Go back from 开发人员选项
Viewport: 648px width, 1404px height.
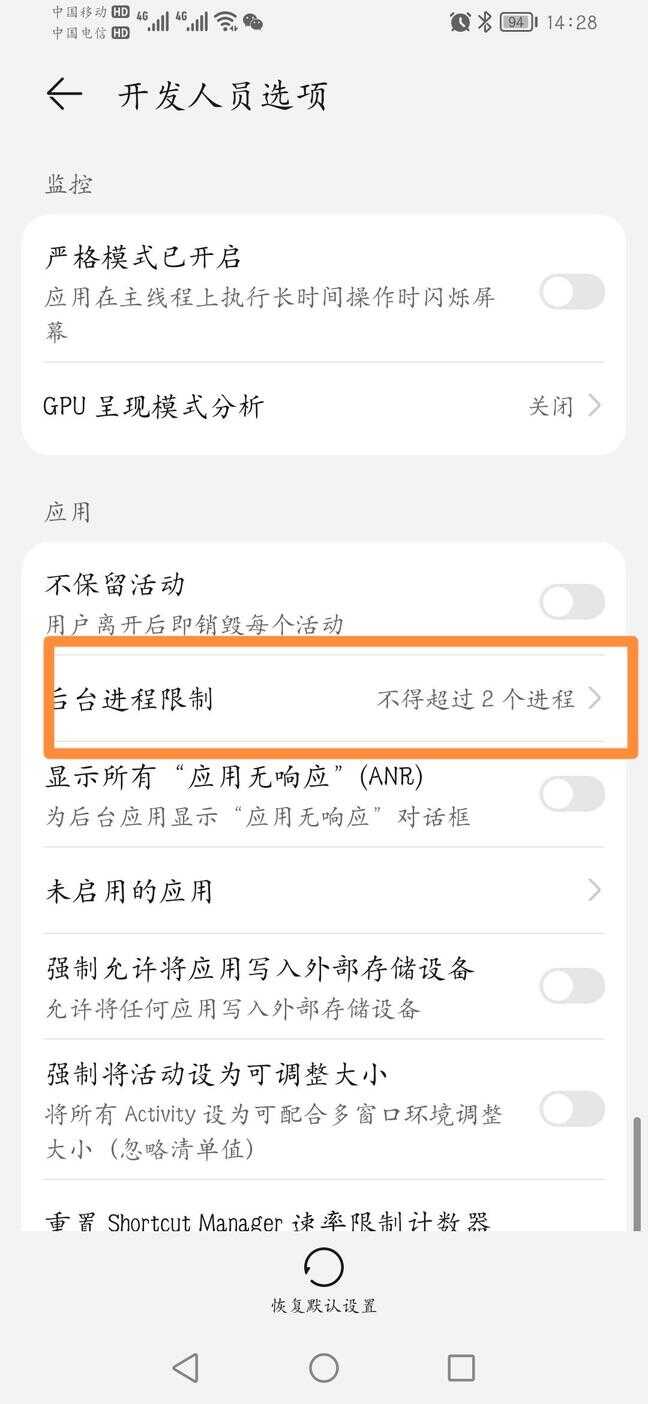click(x=64, y=95)
